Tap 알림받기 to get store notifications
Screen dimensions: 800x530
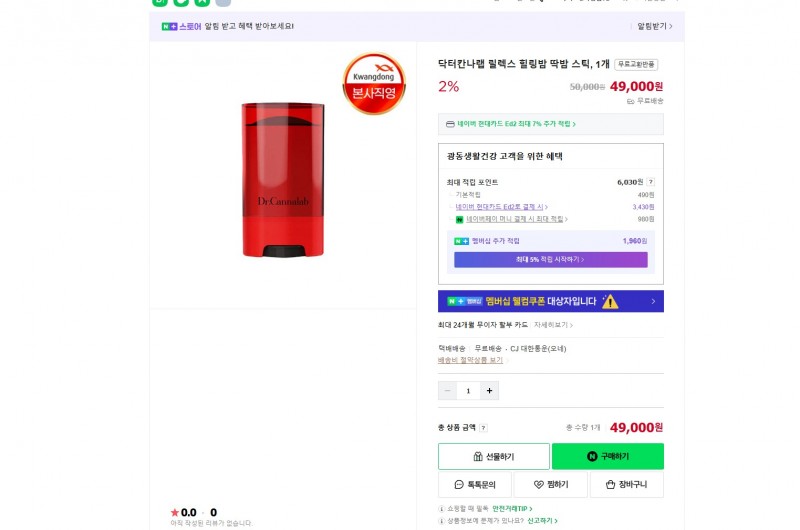[x=654, y=26]
